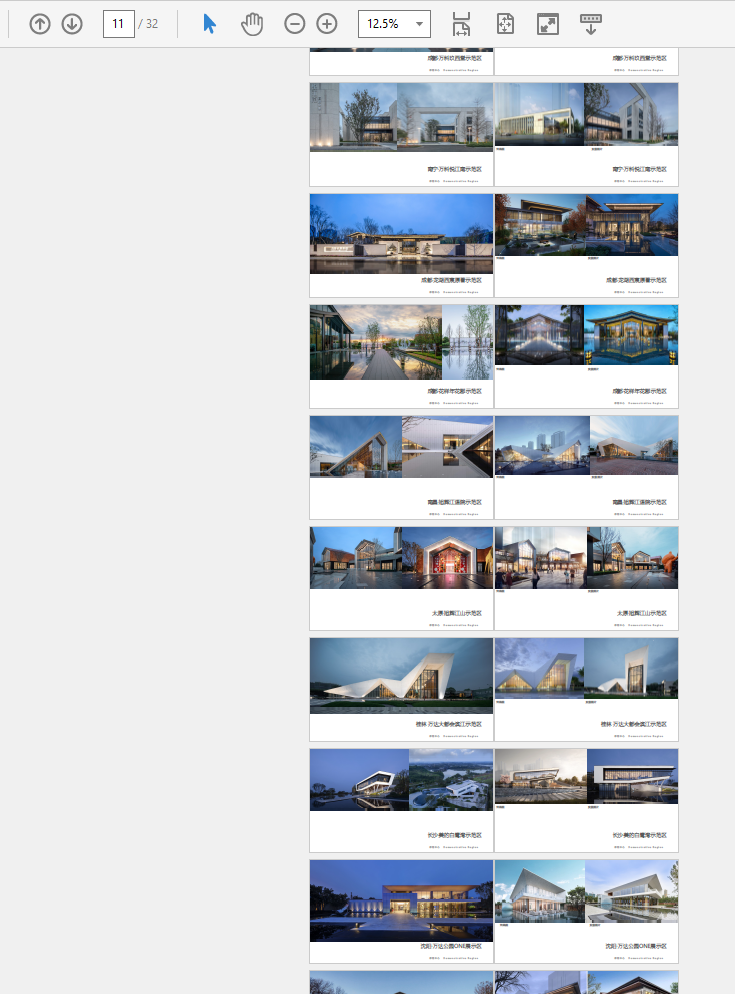Image resolution: width=735 pixels, height=994 pixels.
Task: Go to the previous page
Action: point(40,24)
